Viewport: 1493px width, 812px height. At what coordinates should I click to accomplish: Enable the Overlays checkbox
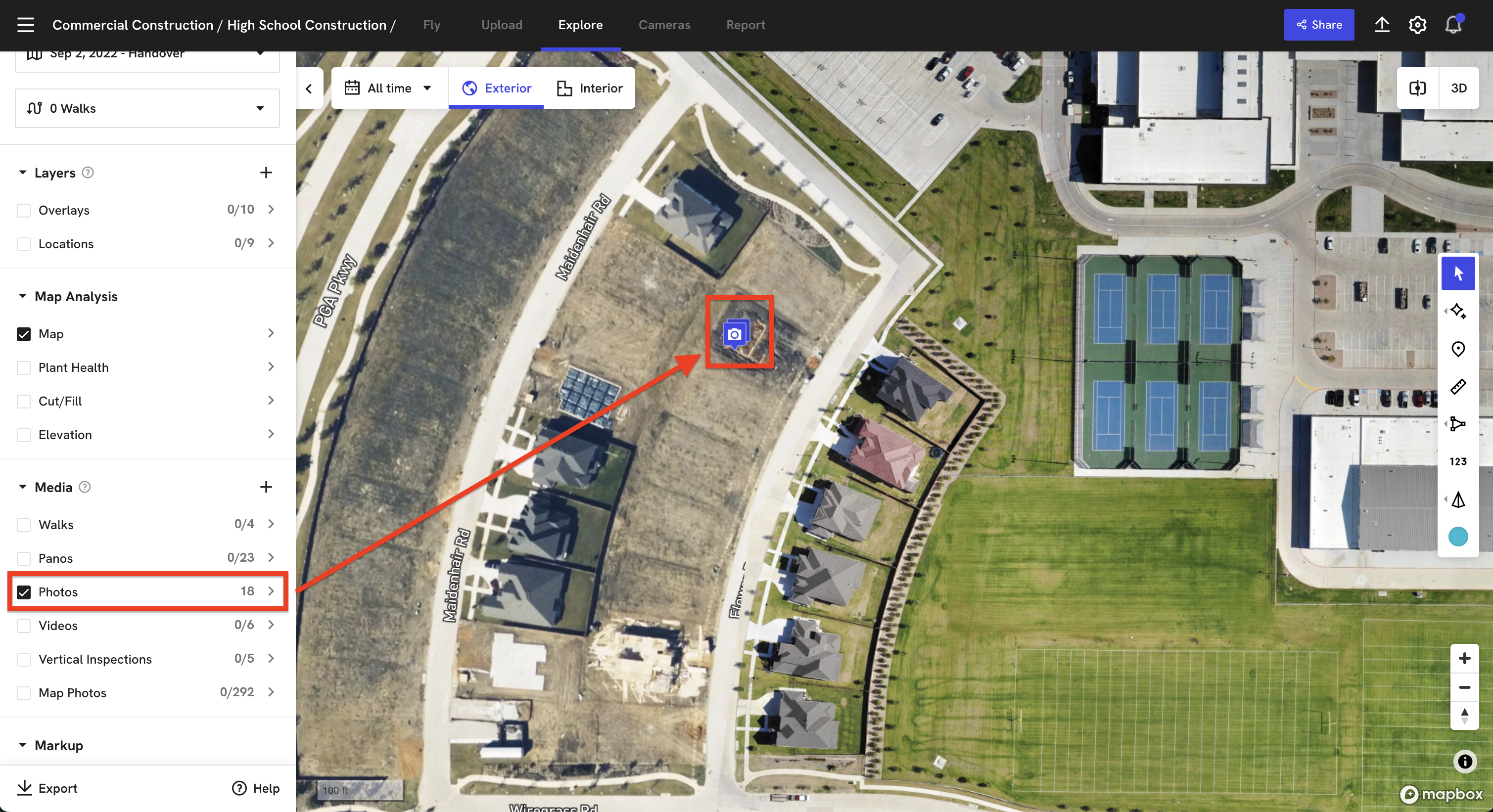coord(24,210)
